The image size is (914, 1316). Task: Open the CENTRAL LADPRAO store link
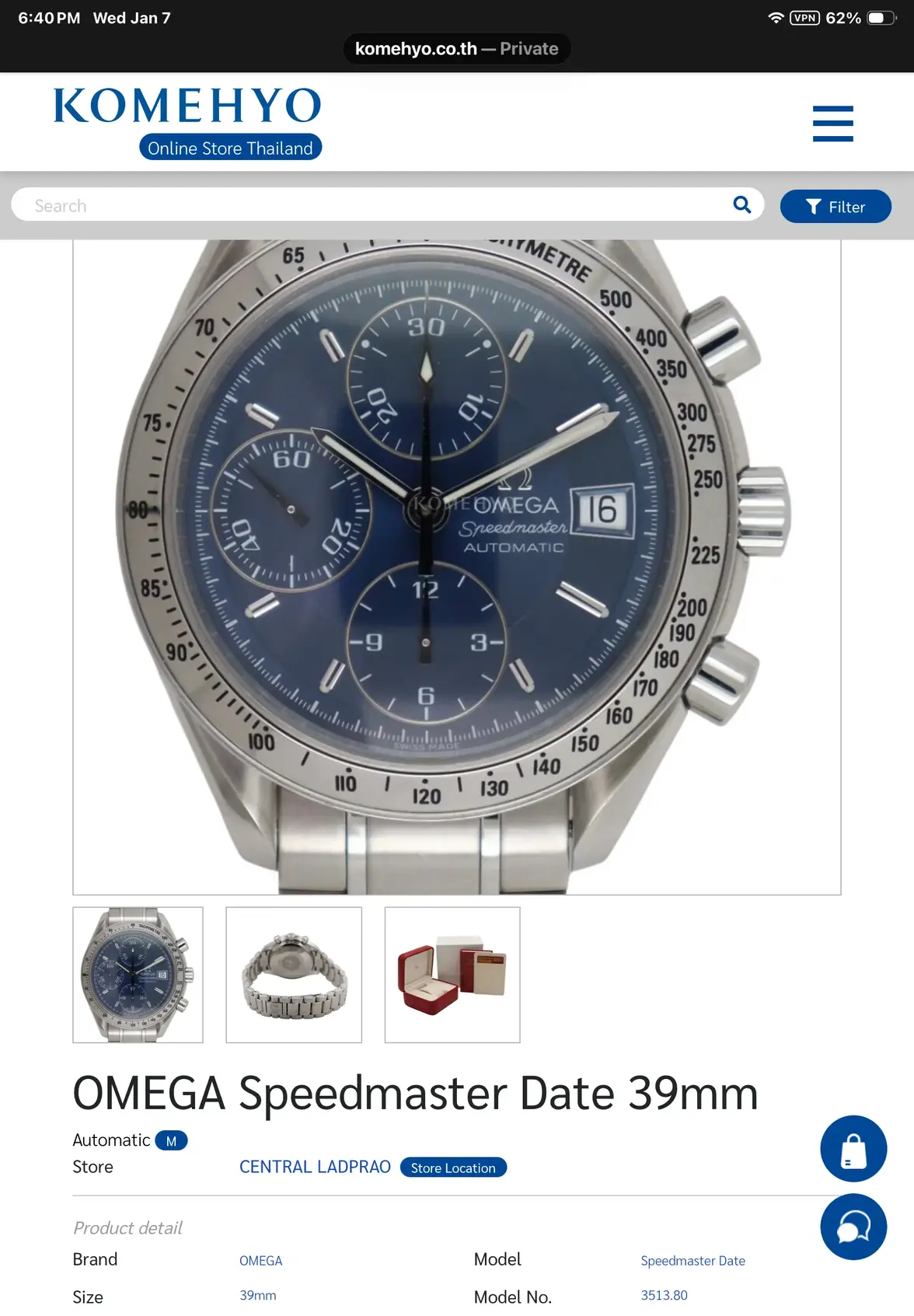tap(315, 1168)
